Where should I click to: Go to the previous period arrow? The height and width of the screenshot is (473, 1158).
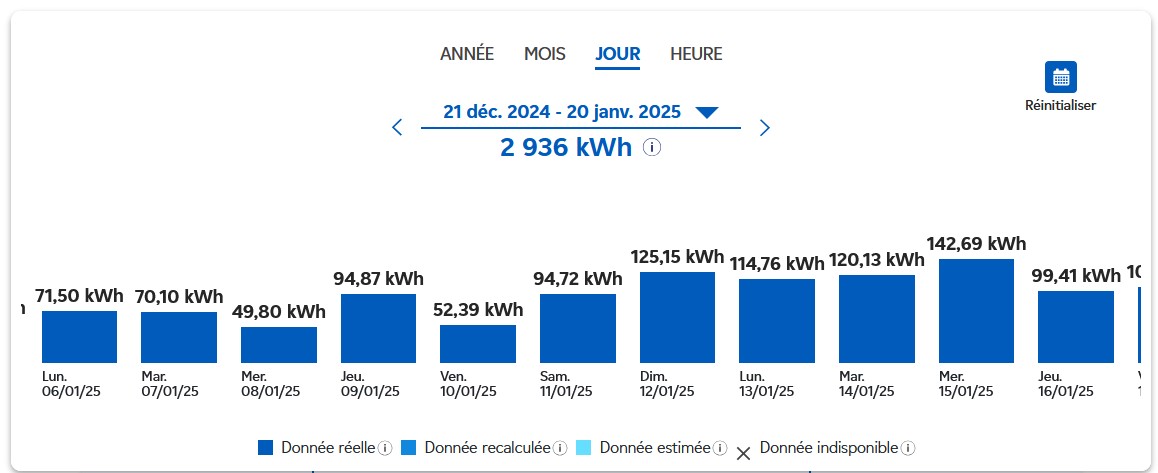397,127
